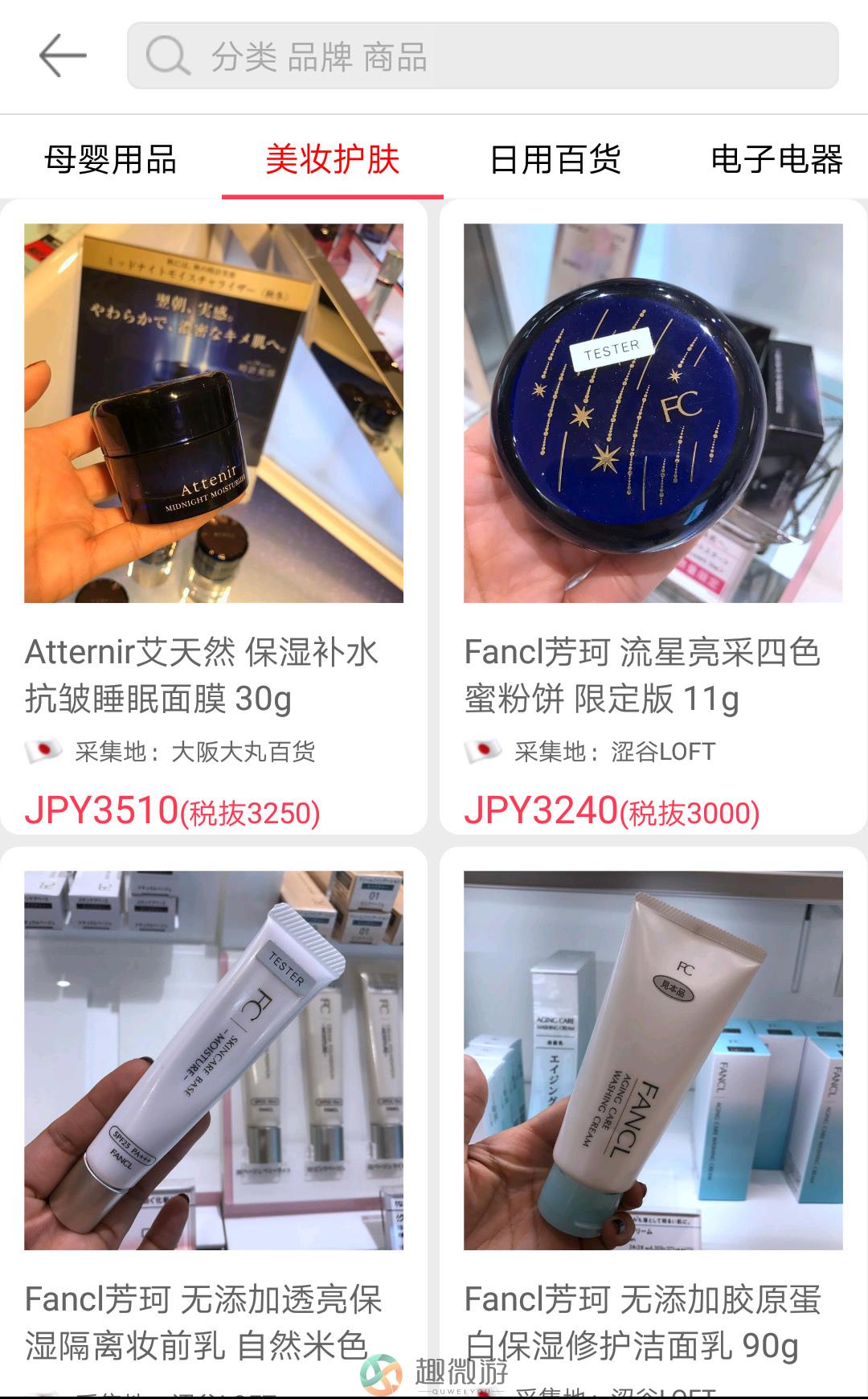This screenshot has width=868, height=1399.
Task: Go back using the top arrow
Action: point(63,55)
